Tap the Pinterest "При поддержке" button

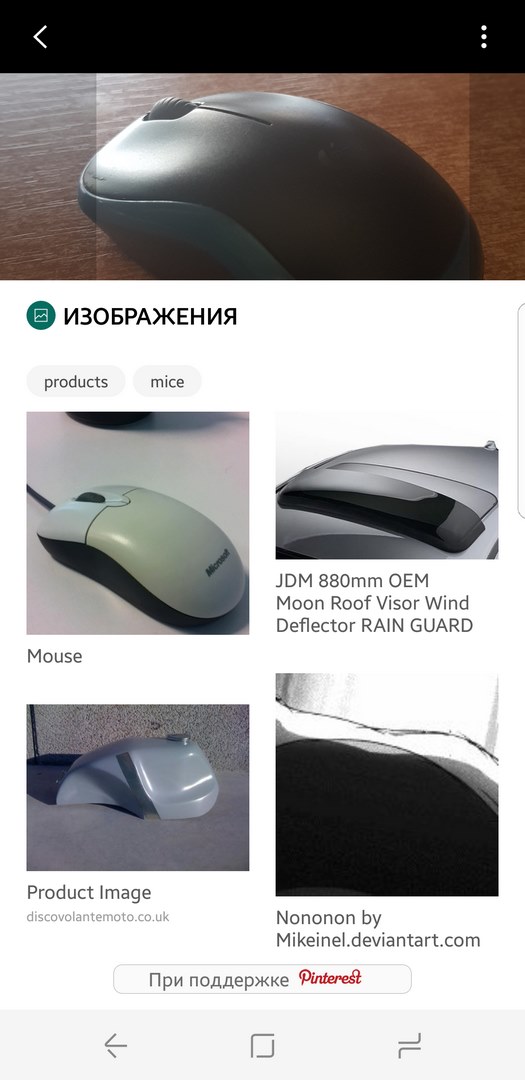(262, 979)
